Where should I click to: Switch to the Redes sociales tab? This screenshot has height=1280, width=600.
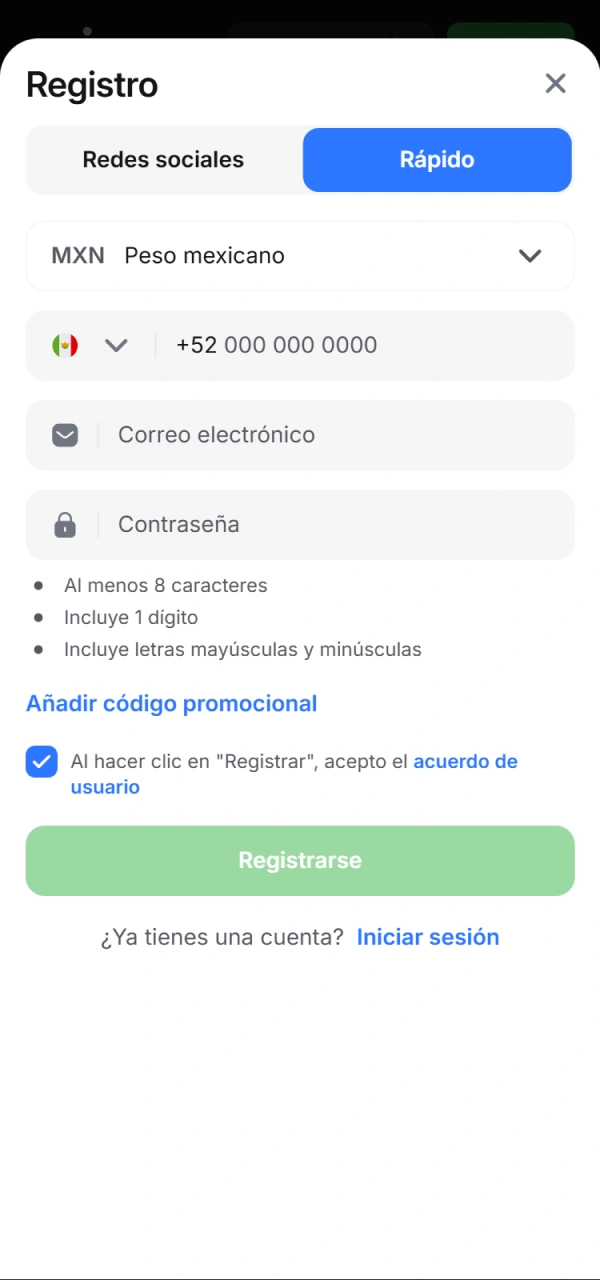[164, 160]
